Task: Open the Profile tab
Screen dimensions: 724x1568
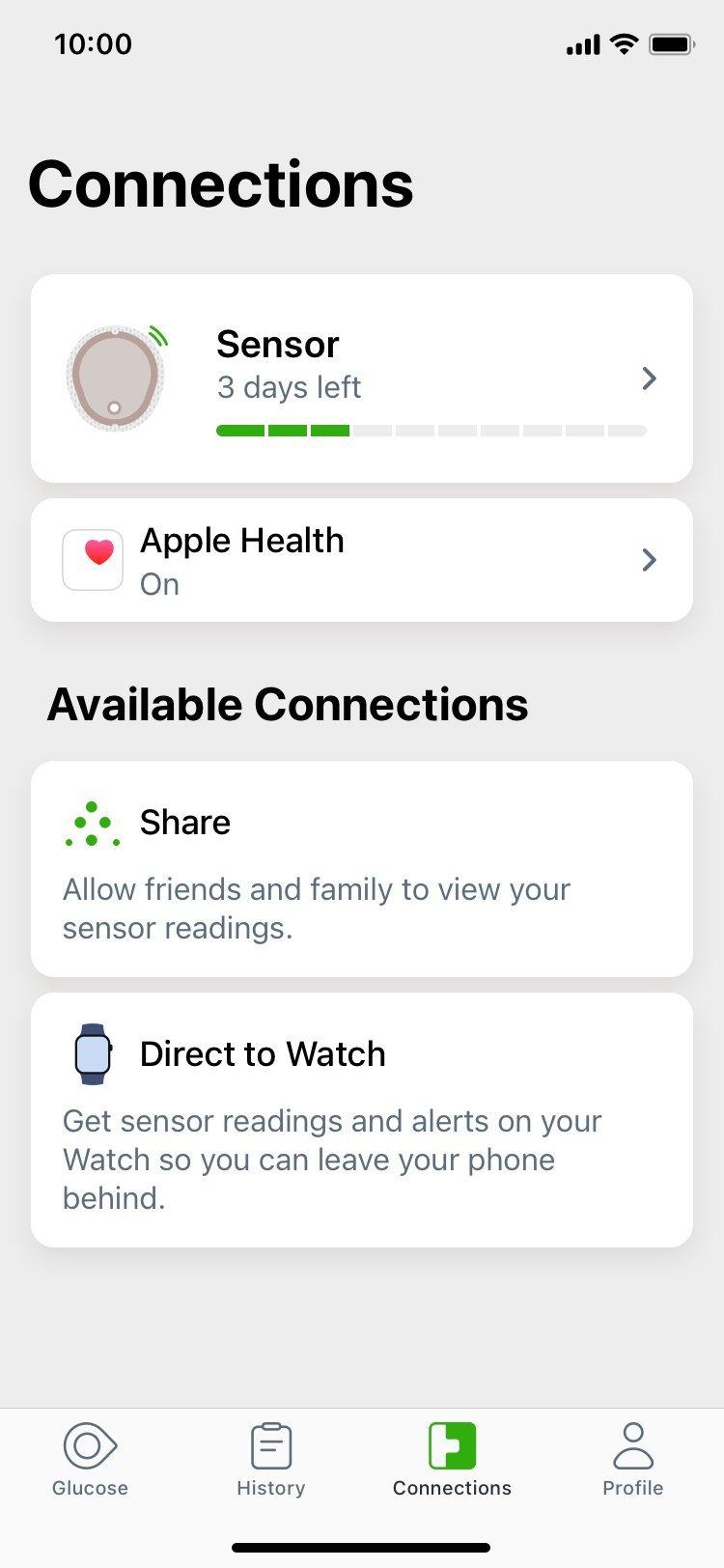Action: pyautogui.click(x=633, y=1459)
